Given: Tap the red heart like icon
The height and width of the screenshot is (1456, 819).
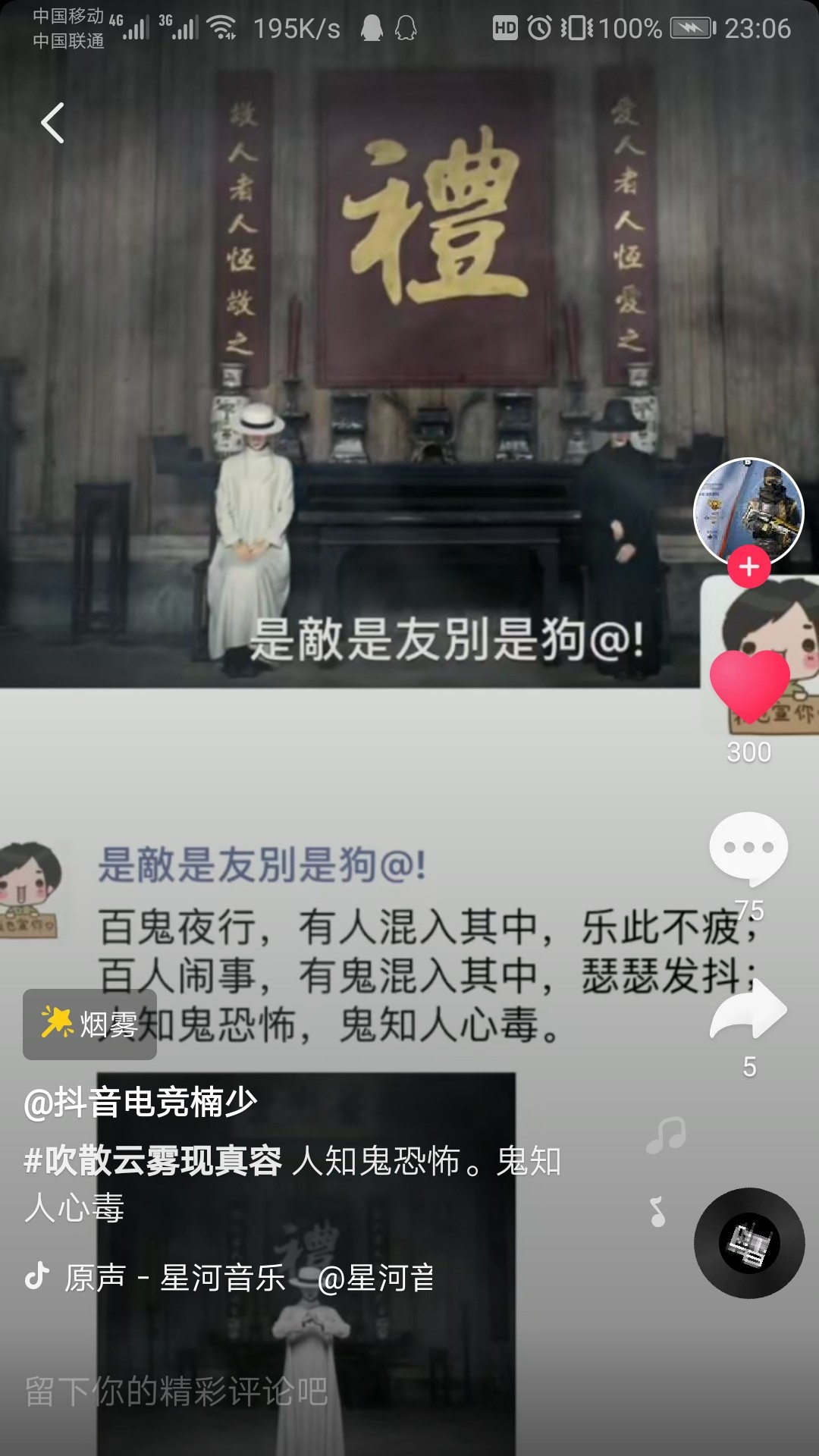Looking at the screenshot, I should pos(749,686).
